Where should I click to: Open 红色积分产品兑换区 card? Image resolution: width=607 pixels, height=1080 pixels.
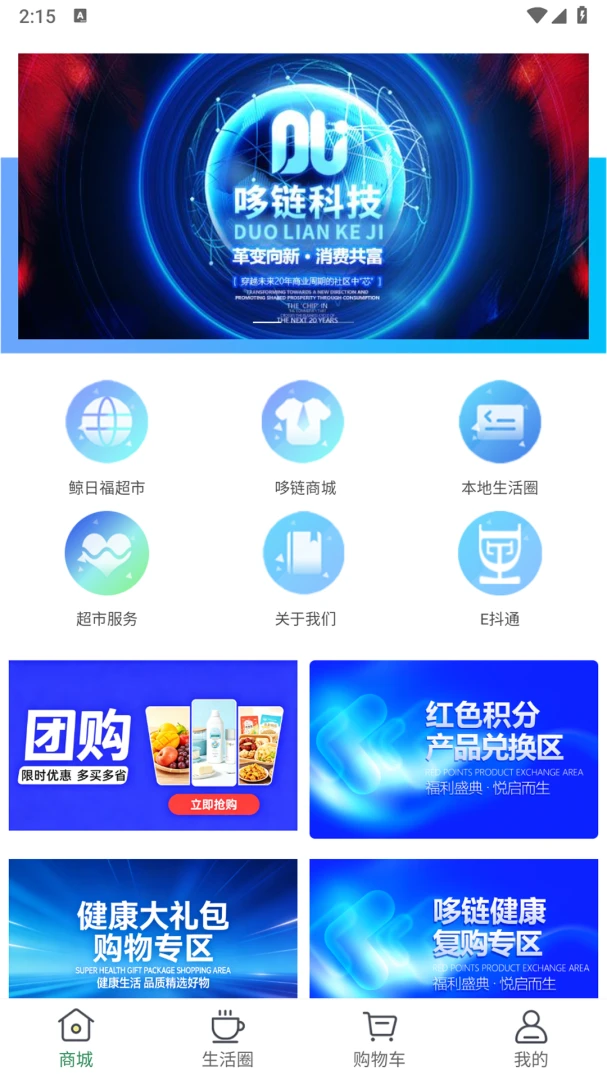[453, 749]
